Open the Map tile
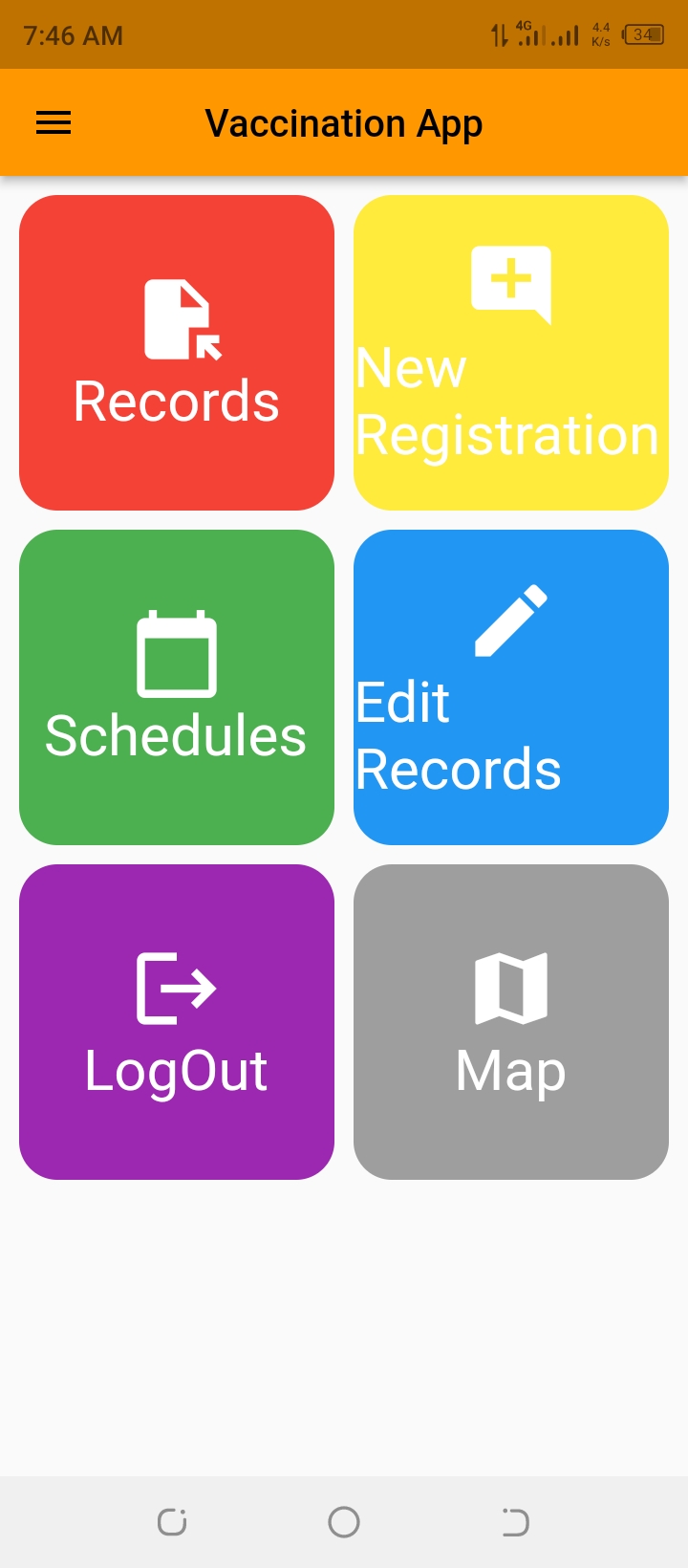The width and height of the screenshot is (688, 1568). pos(511,1022)
